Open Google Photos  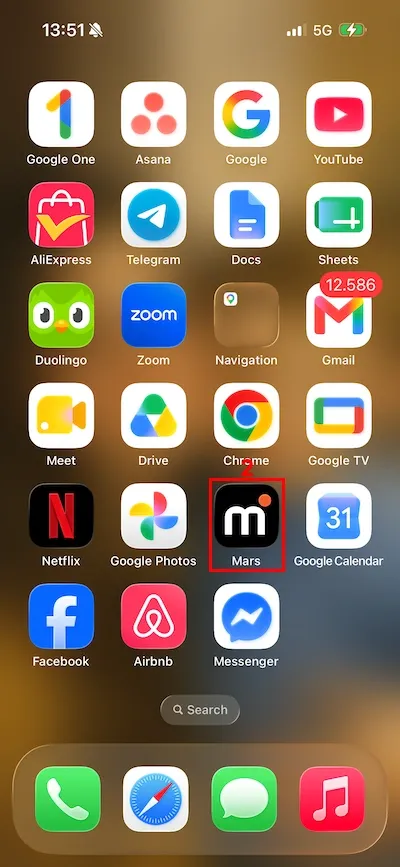click(153, 516)
